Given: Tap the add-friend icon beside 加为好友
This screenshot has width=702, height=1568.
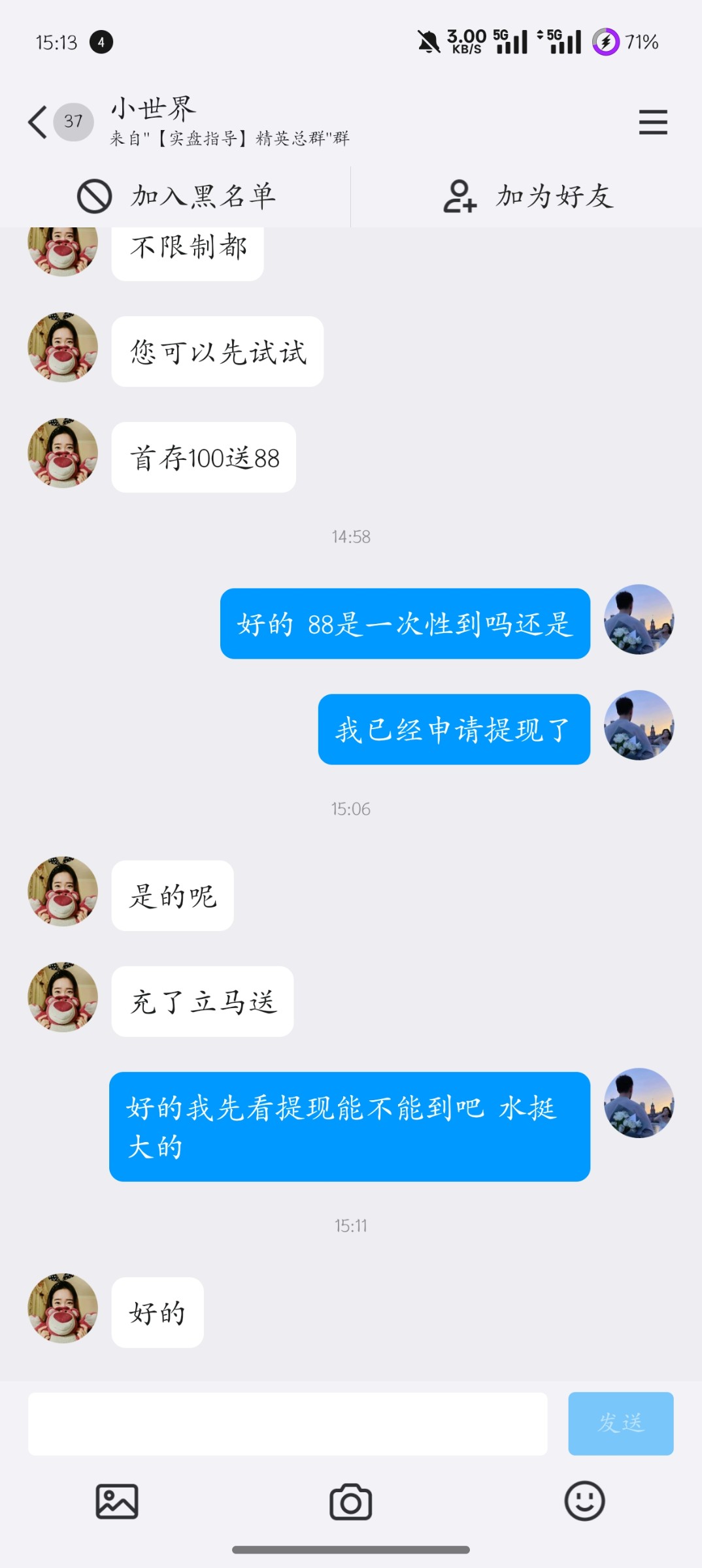Looking at the screenshot, I should (460, 196).
